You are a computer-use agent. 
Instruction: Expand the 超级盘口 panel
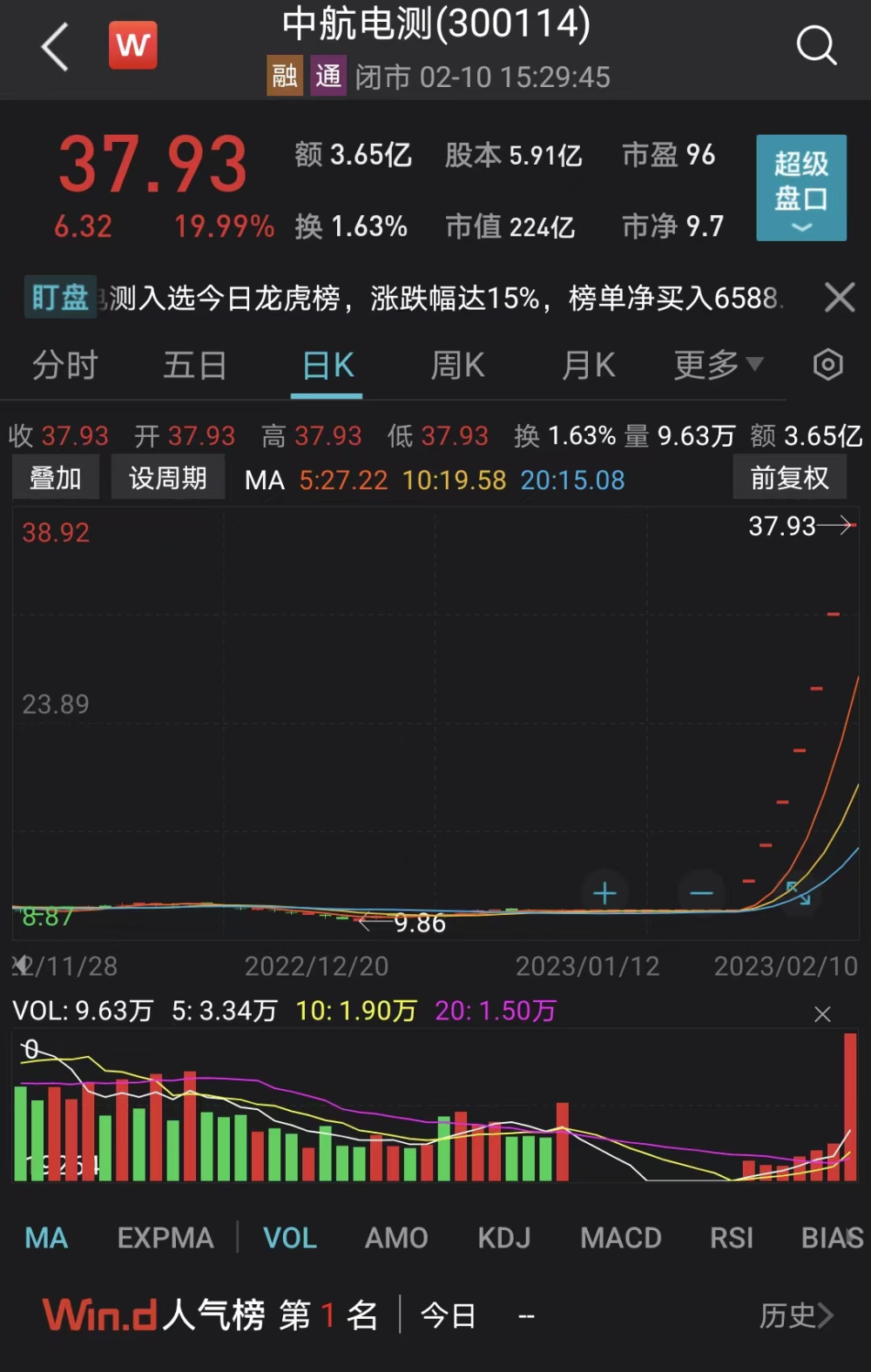pos(801,187)
